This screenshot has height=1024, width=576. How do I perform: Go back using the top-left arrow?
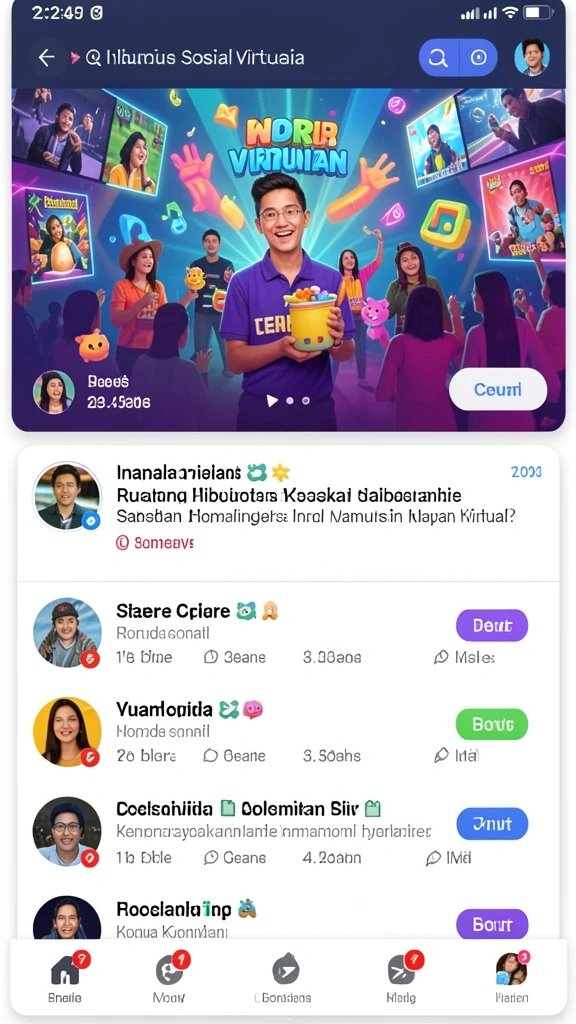(46, 57)
